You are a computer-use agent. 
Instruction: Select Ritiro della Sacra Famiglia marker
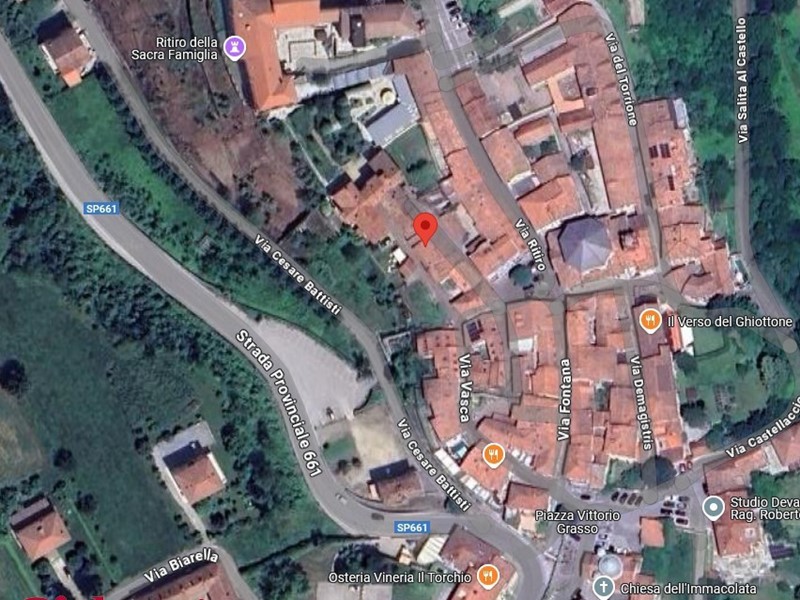click(235, 46)
